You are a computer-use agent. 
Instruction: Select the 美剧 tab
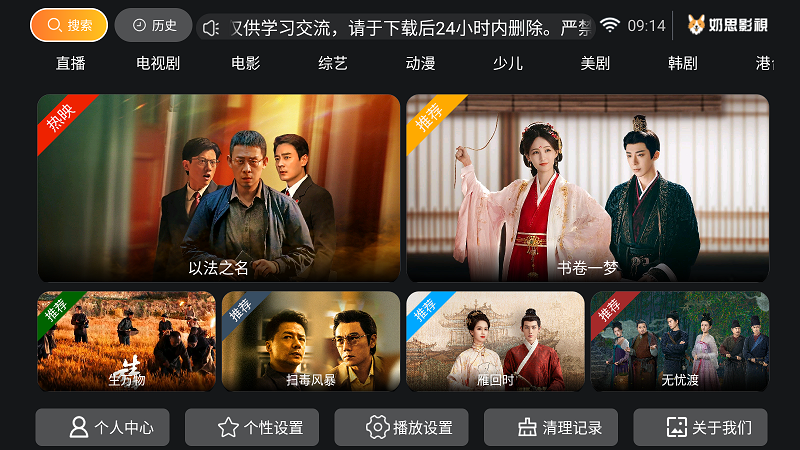click(x=595, y=64)
